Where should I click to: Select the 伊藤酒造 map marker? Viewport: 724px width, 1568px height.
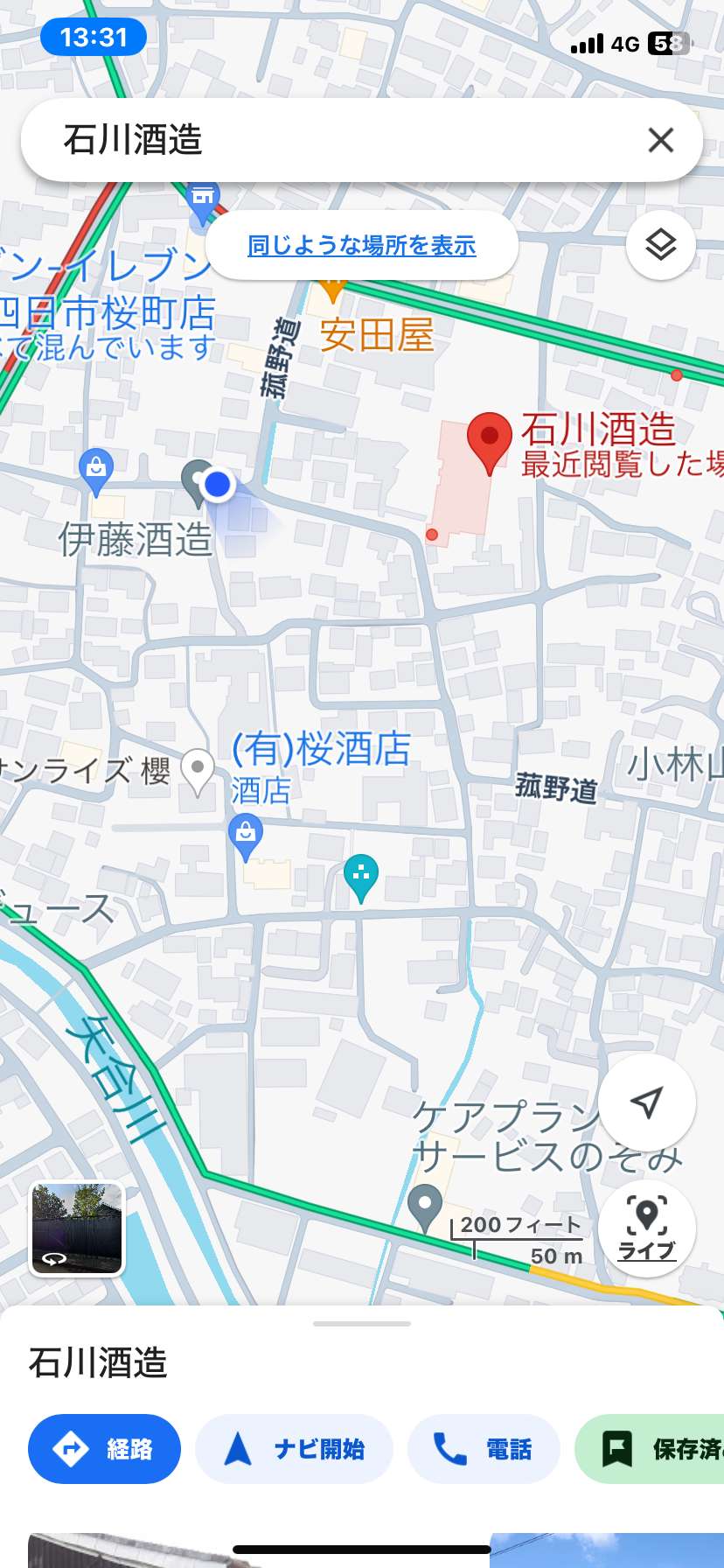198,483
